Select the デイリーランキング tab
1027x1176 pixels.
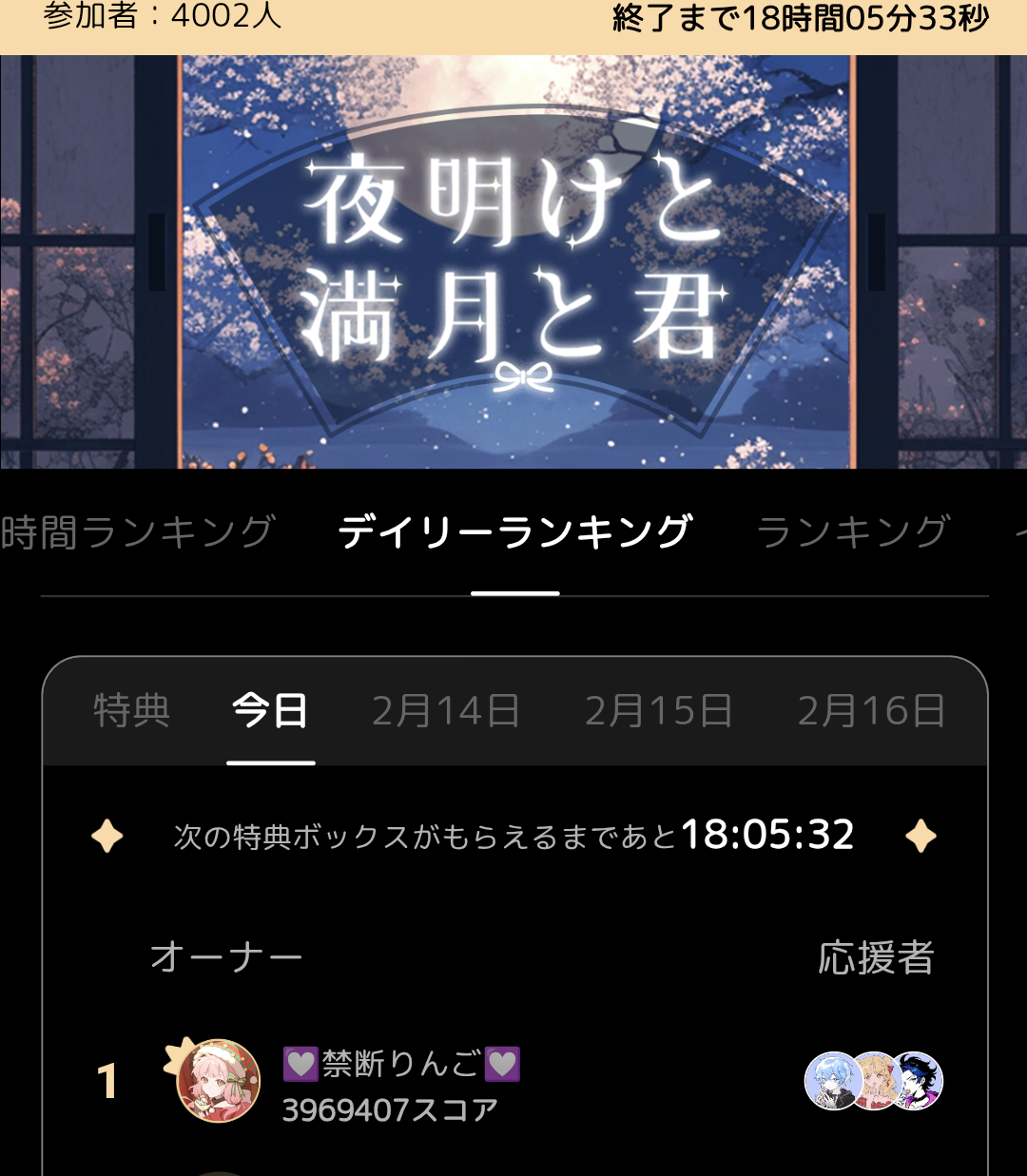click(514, 532)
